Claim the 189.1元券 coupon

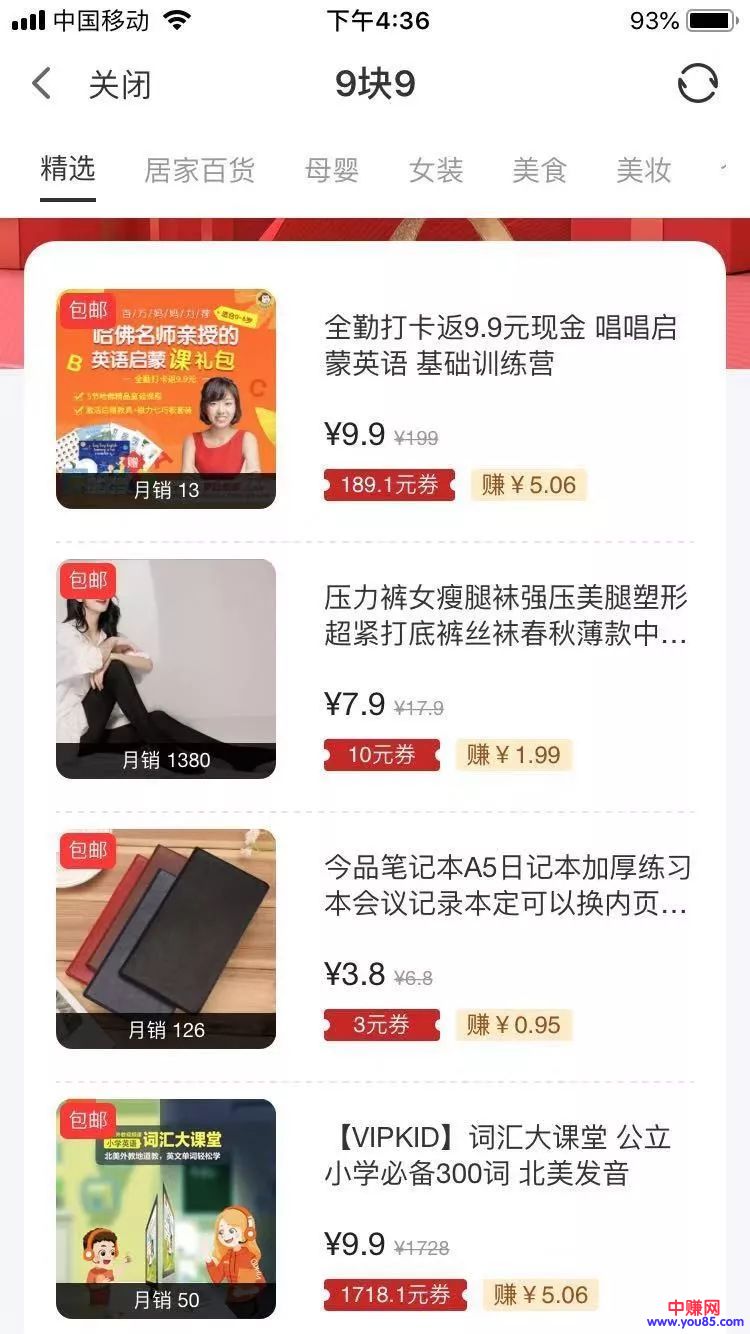point(389,486)
